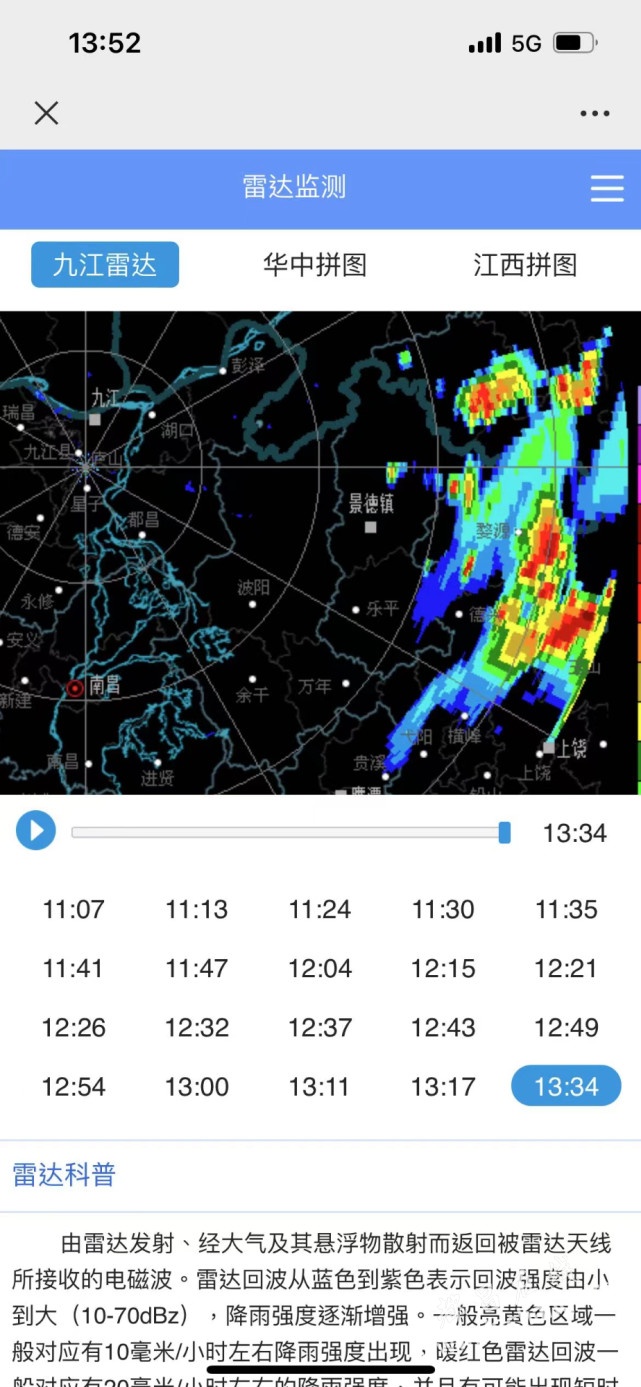This screenshot has width=641, height=1387.
Task: Jump to the 11:24 radar image
Action: point(320,910)
